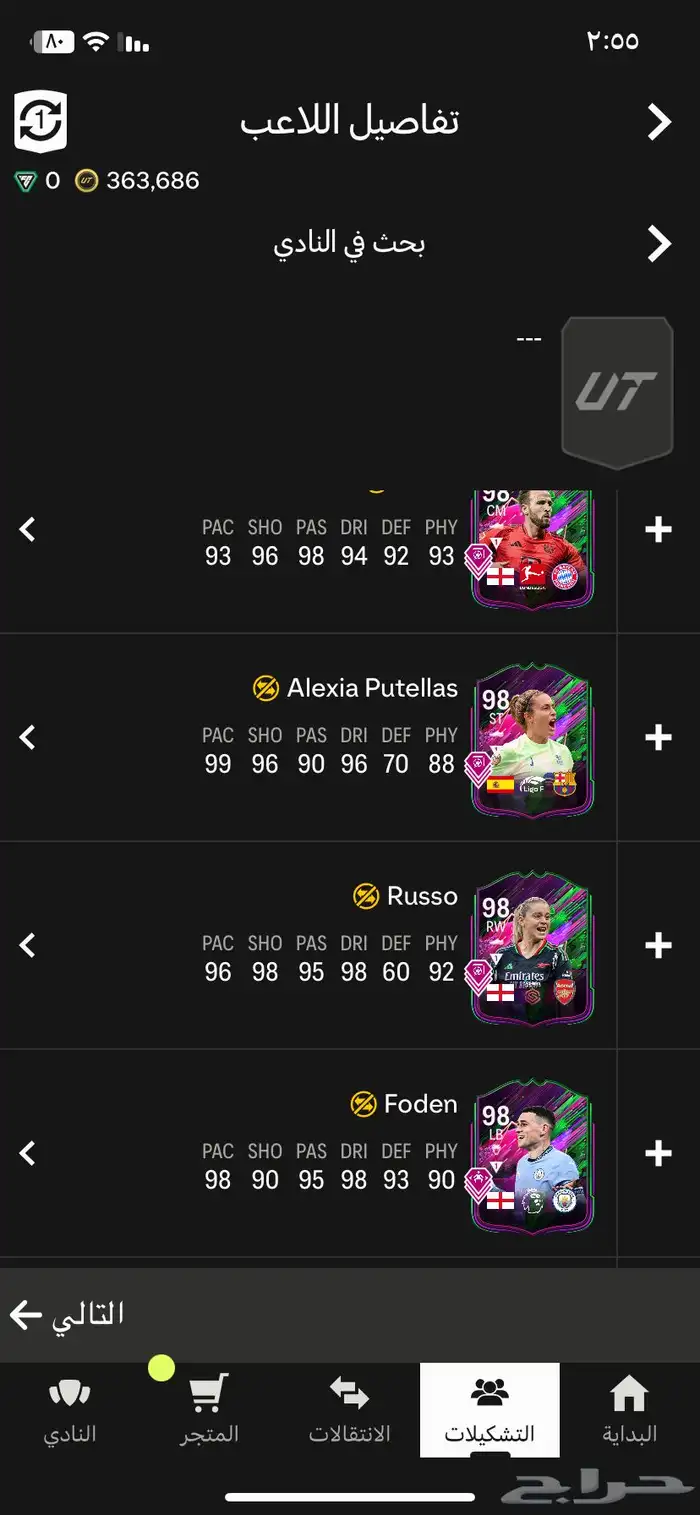Open بحث في النادي club search
The image size is (700, 1515).
pos(350,244)
